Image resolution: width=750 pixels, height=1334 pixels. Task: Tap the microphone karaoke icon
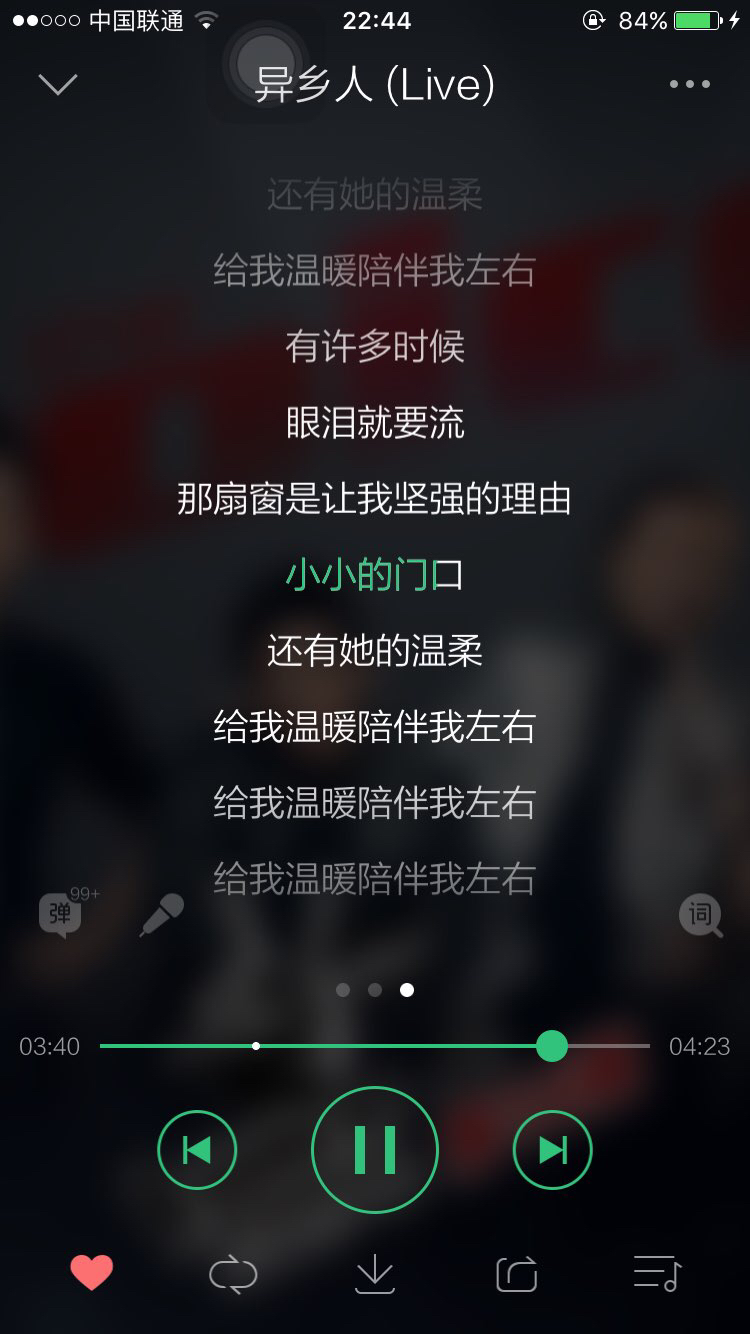pyautogui.click(x=162, y=915)
